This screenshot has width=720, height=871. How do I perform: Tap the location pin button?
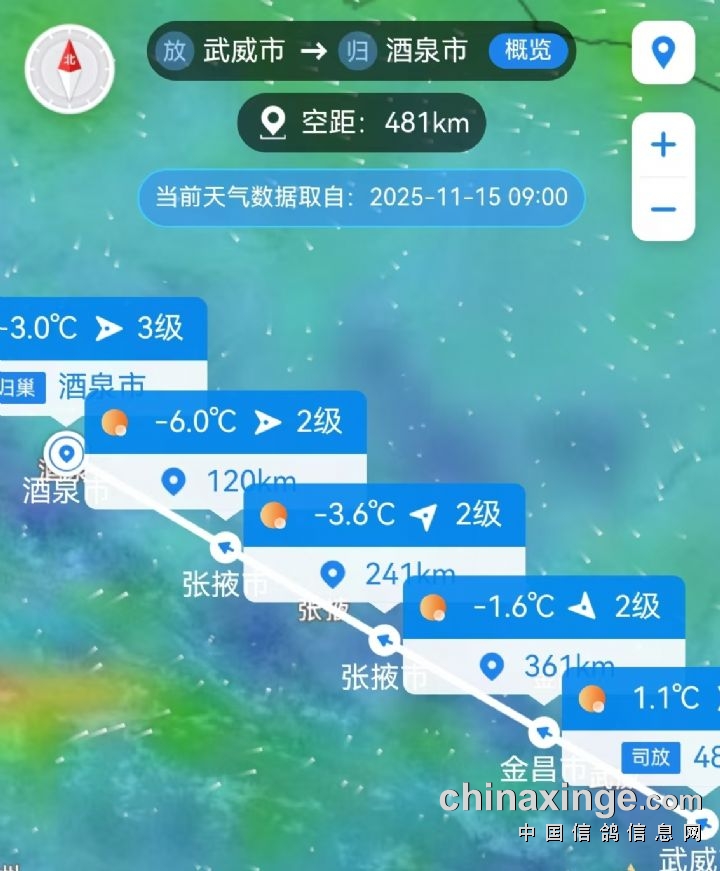[x=663, y=52]
